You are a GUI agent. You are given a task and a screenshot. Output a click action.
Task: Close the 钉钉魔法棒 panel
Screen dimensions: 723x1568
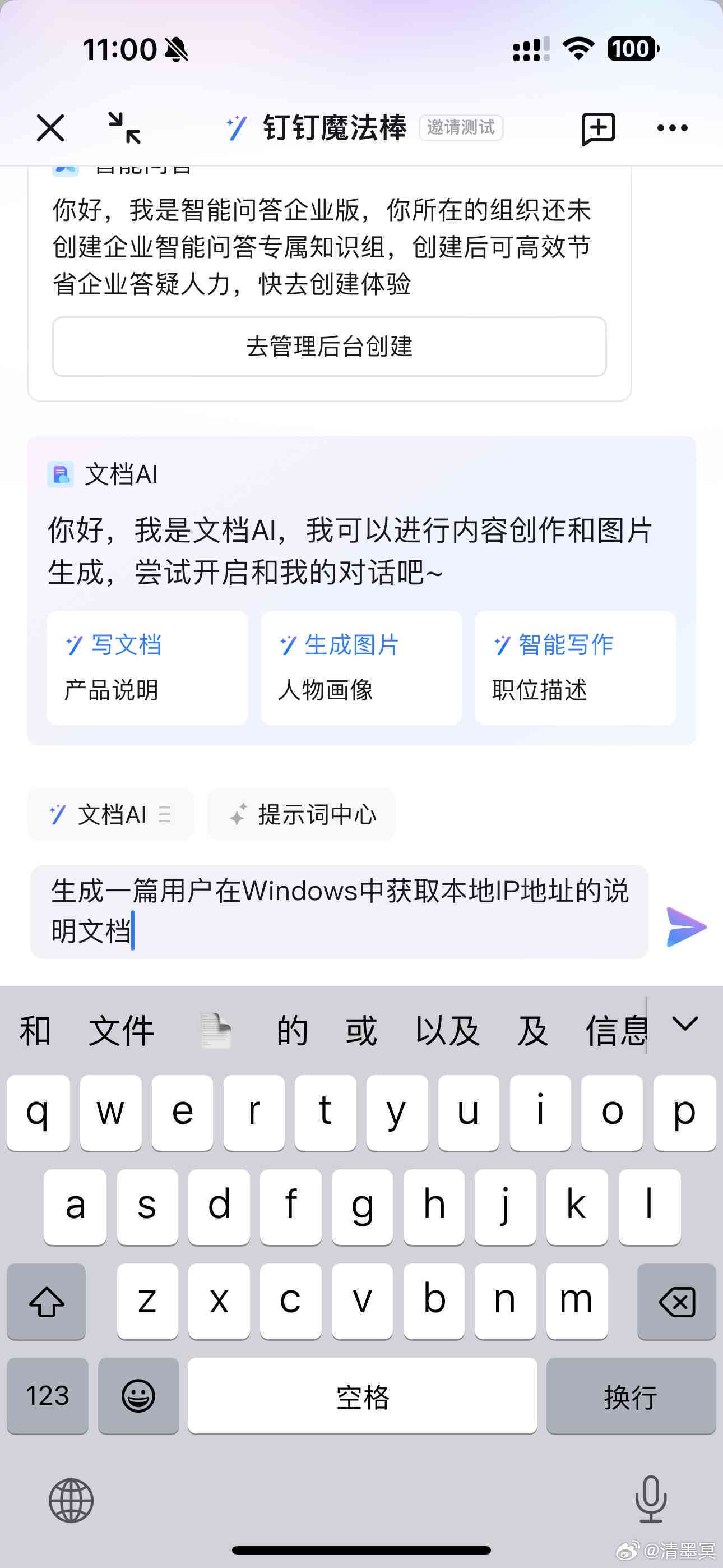50,128
